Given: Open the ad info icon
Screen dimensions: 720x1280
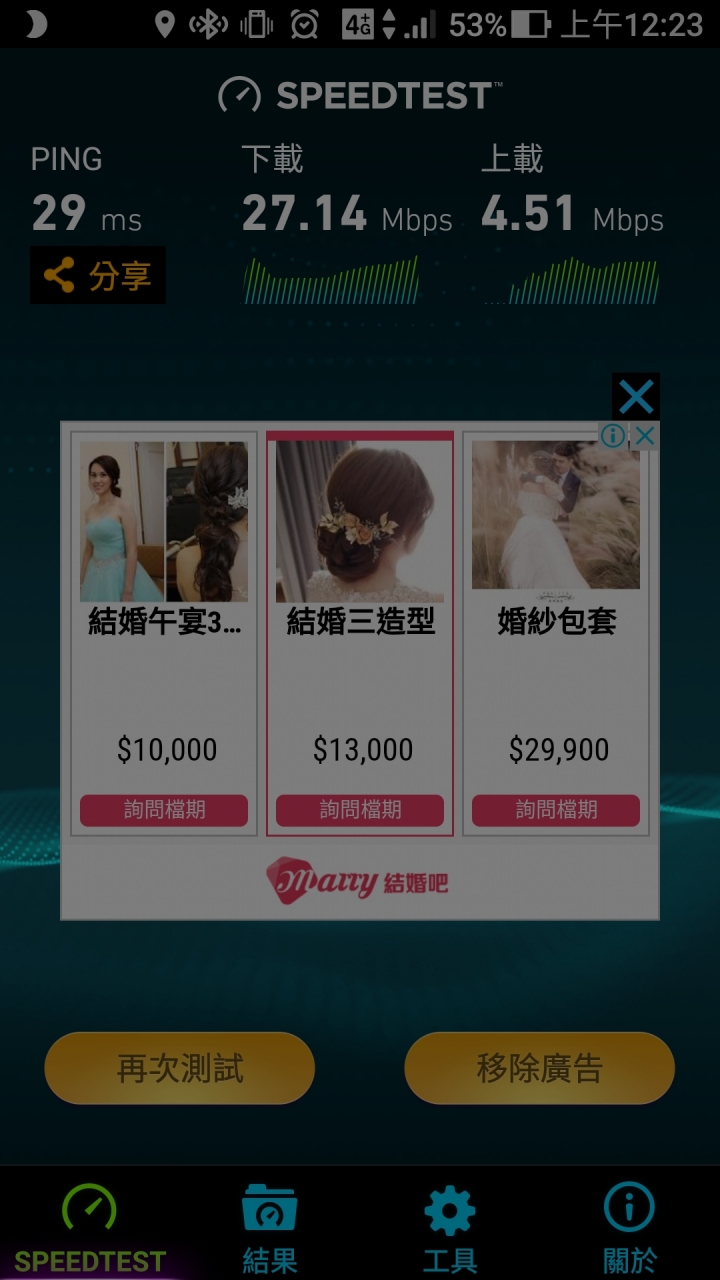Looking at the screenshot, I should (x=612, y=436).
